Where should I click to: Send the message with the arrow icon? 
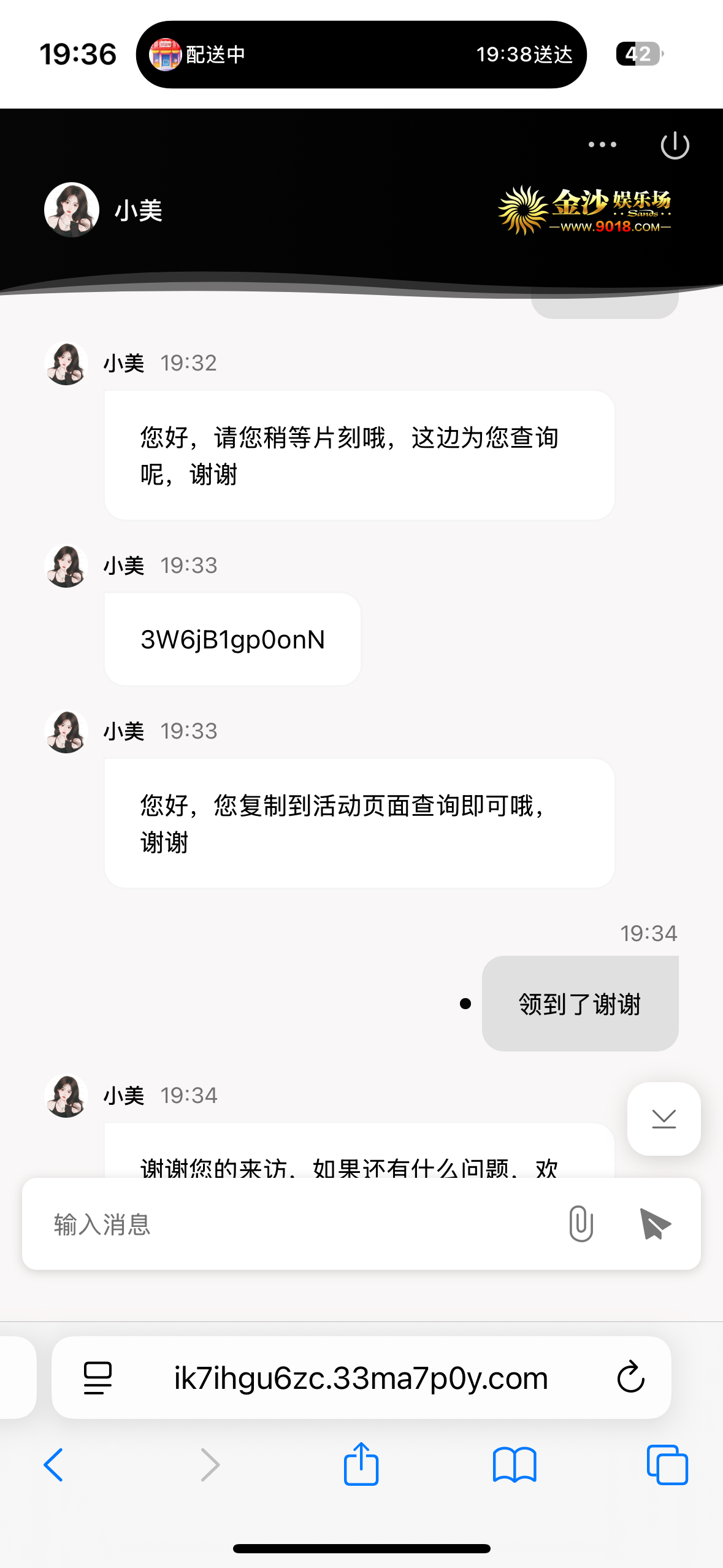click(654, 1224)
